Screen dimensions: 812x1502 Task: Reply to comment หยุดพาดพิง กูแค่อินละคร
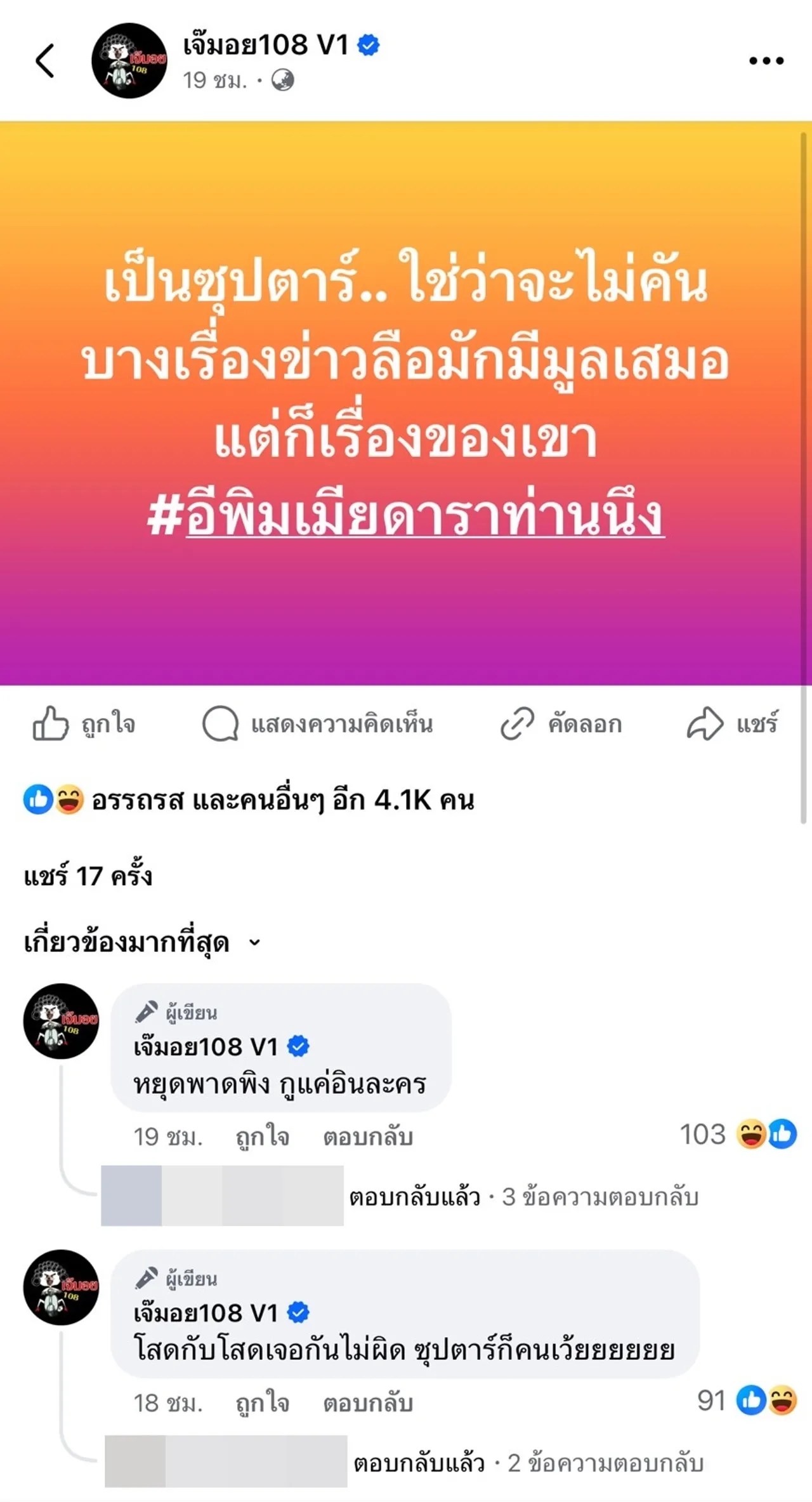tap(368, 1136)
